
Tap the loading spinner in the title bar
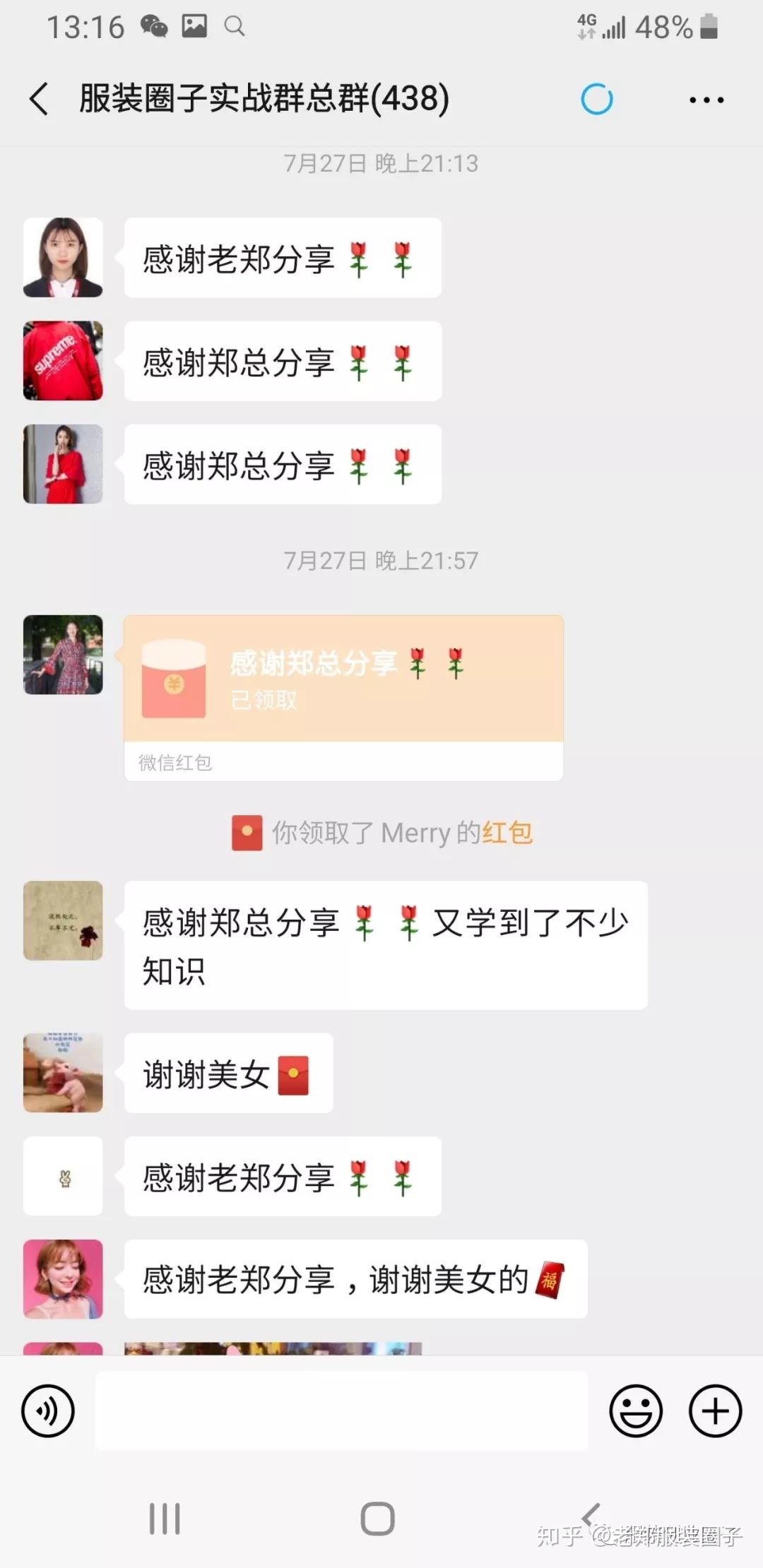(597, 99)
